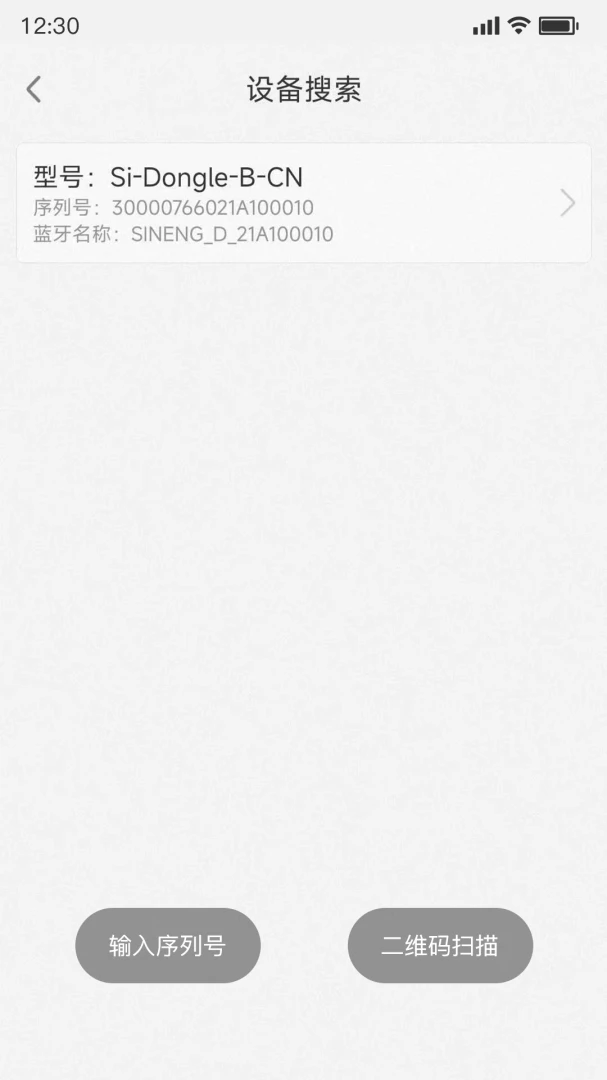Tap the 输入序列号 button
The height and width of the screenshot is (1080, 607).
pos(167,945)
